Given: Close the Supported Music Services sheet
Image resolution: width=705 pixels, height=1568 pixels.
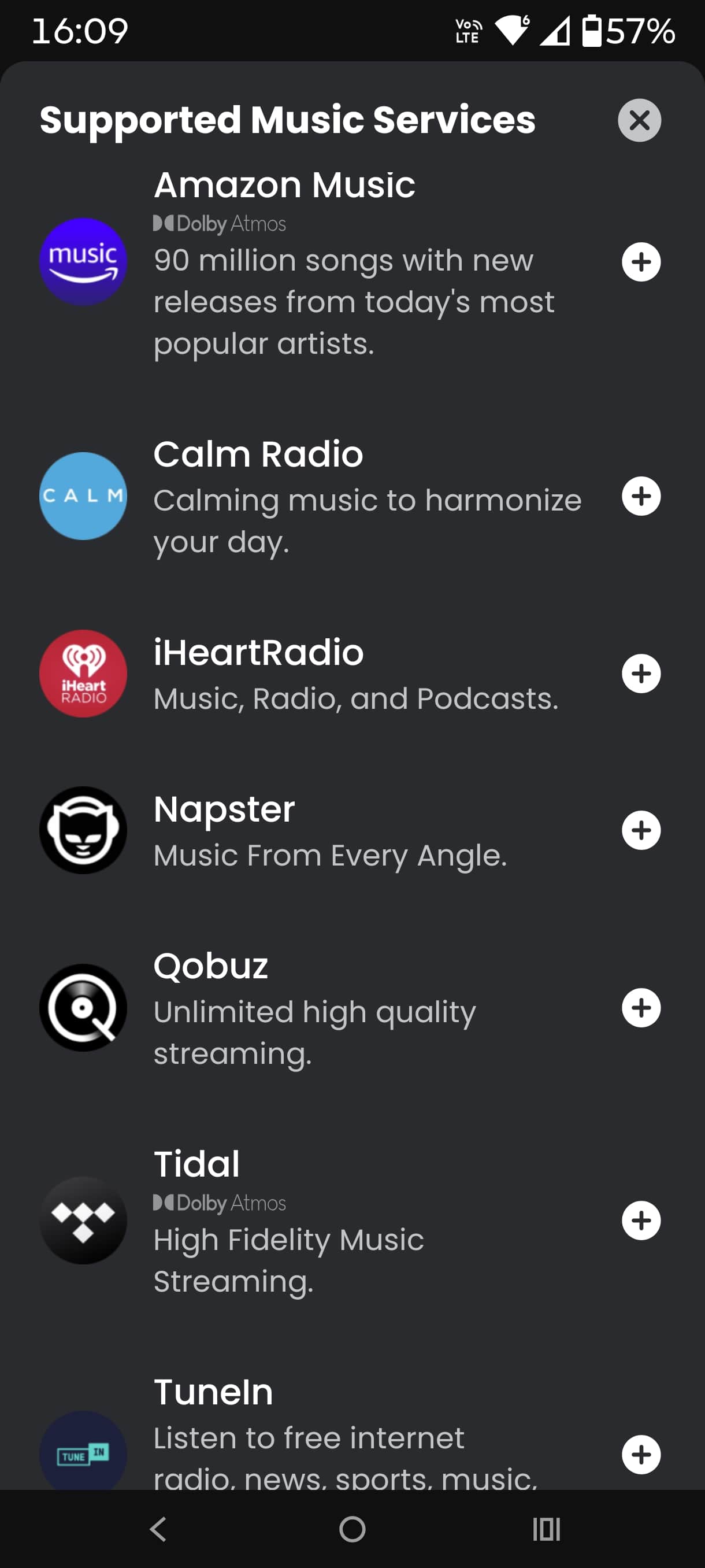Looking at the screenshot, I should coord(639,120).
